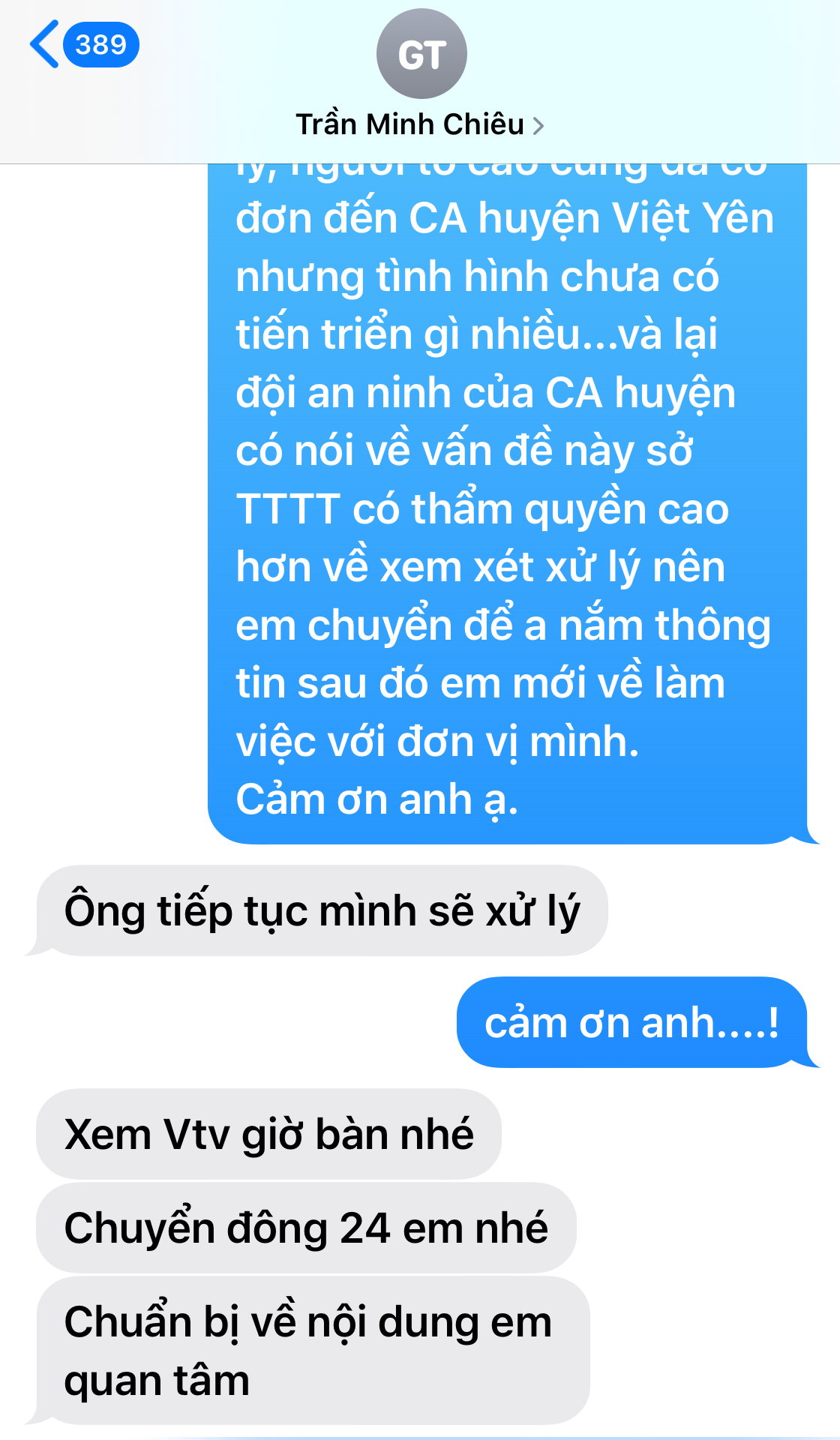Open Trần Minh Chiêu contact details
Image resolution: width=840 pixels, height=1440 pixels.
tap(419, 124)
